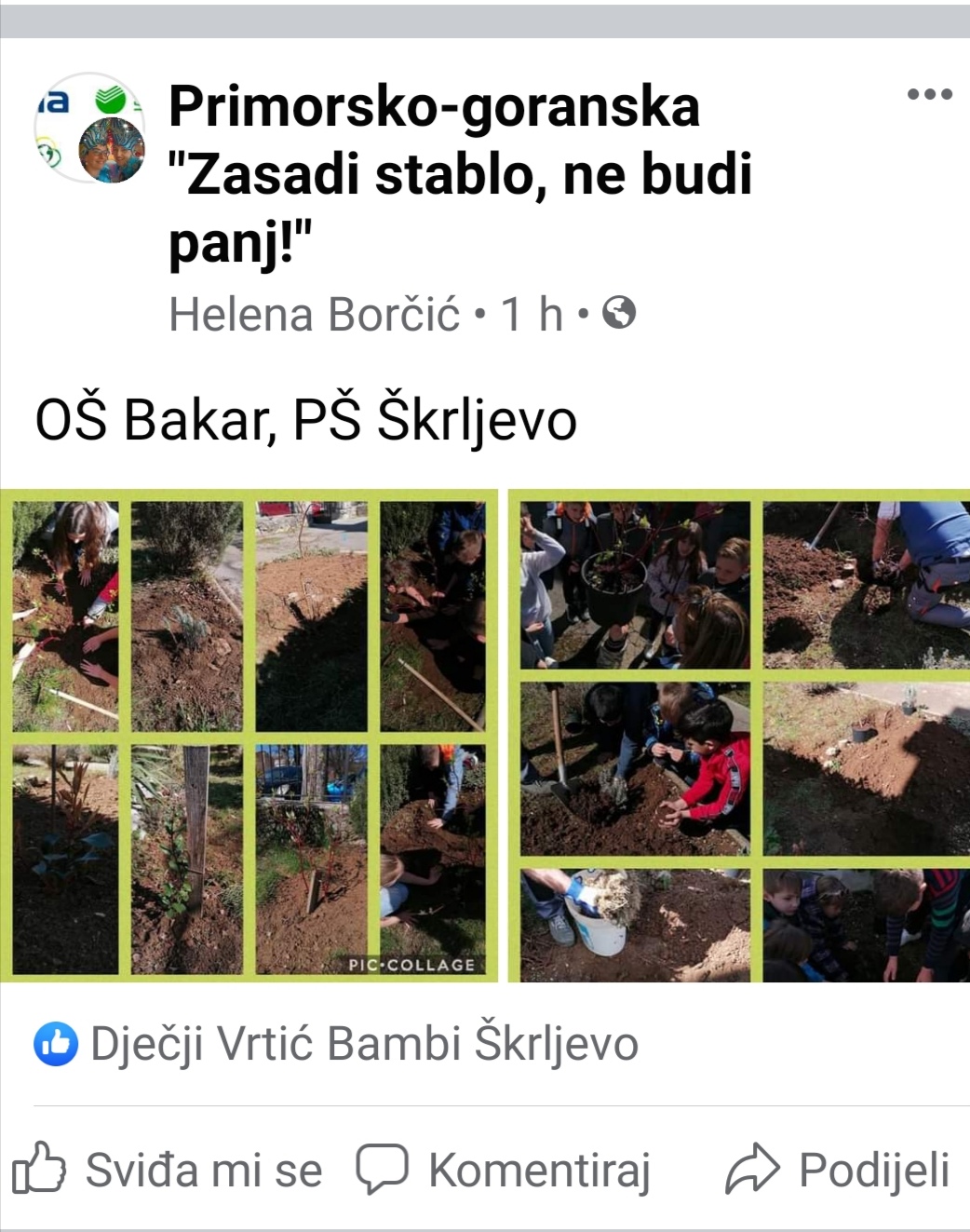Tap Komentiraj to comment
The image size is (970, 1232).
click(504, 1171)
